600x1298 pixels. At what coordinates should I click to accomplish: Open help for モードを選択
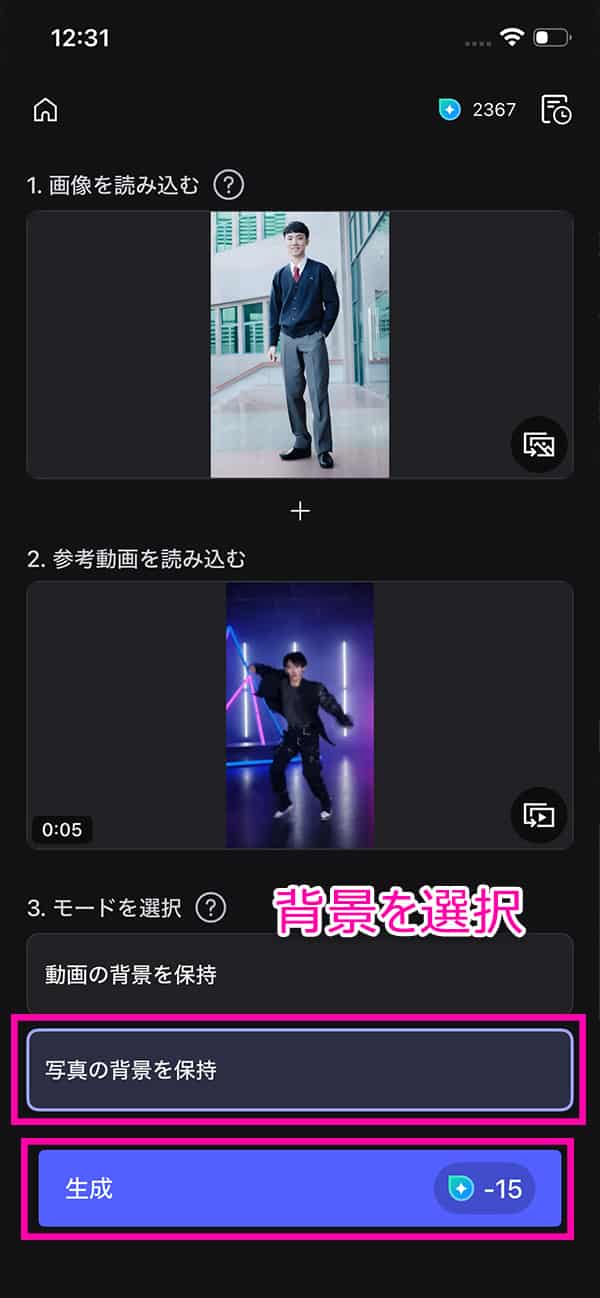[210, 908]
